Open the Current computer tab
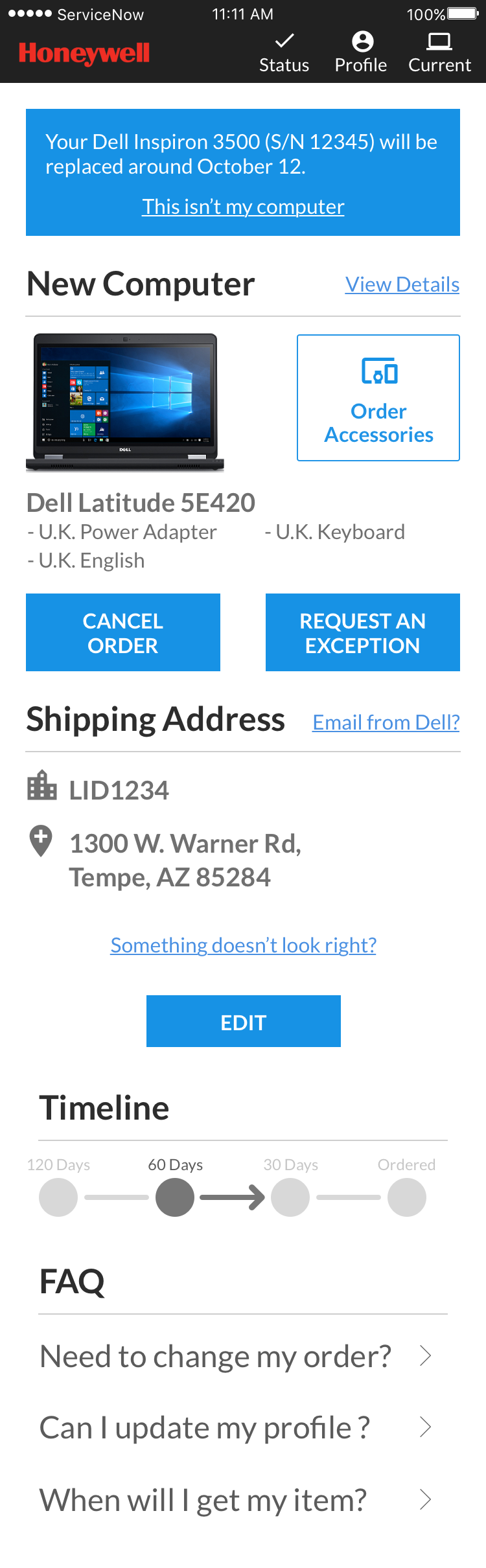Image resolution: width=486 pixels, height=1568 pixels. pos(439,53)
